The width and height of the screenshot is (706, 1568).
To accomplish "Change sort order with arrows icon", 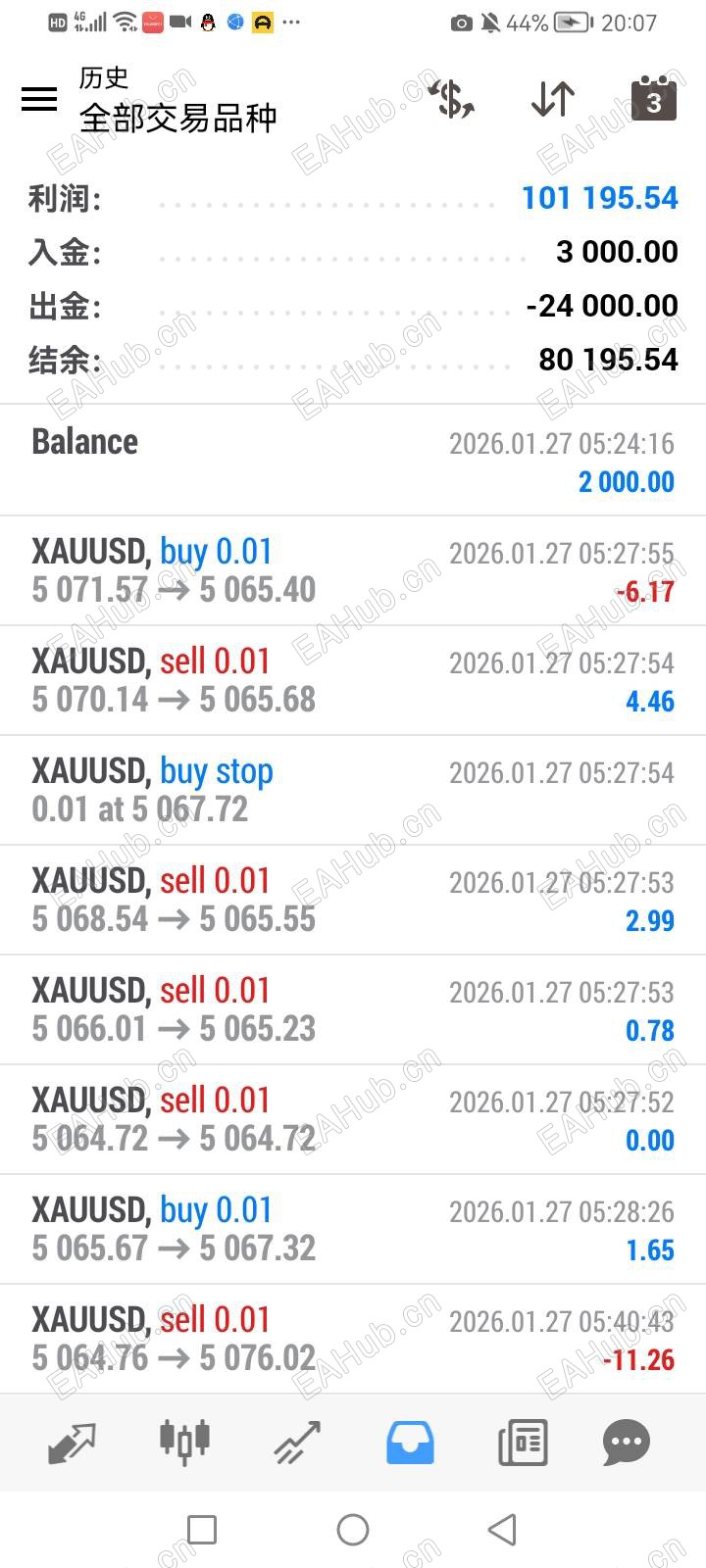I will (552, 99).
